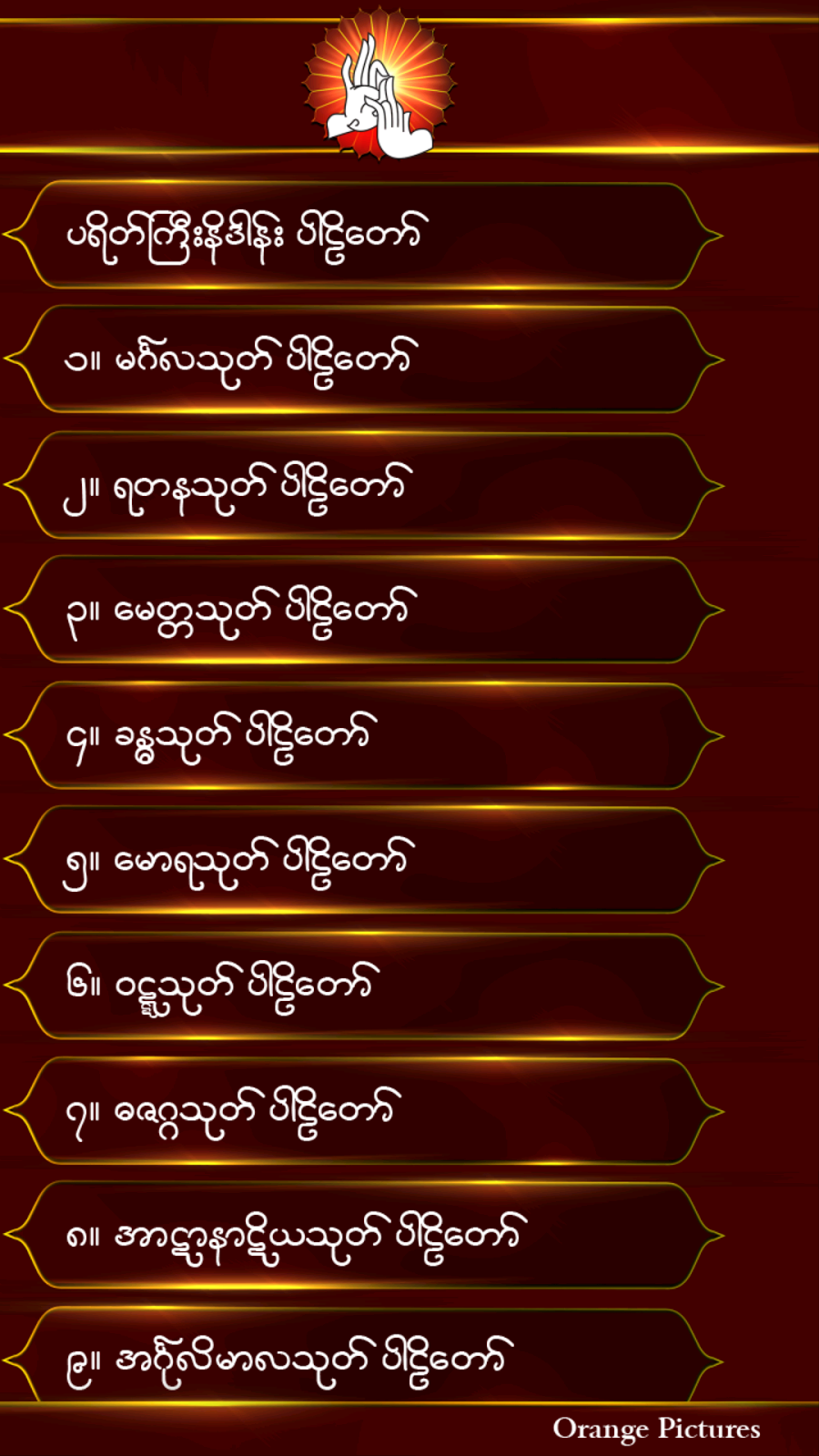Tap ၄။ ခန္ဓသုတ် ပါဠိတော်
Screen dimensions: 819x1456
364,735
